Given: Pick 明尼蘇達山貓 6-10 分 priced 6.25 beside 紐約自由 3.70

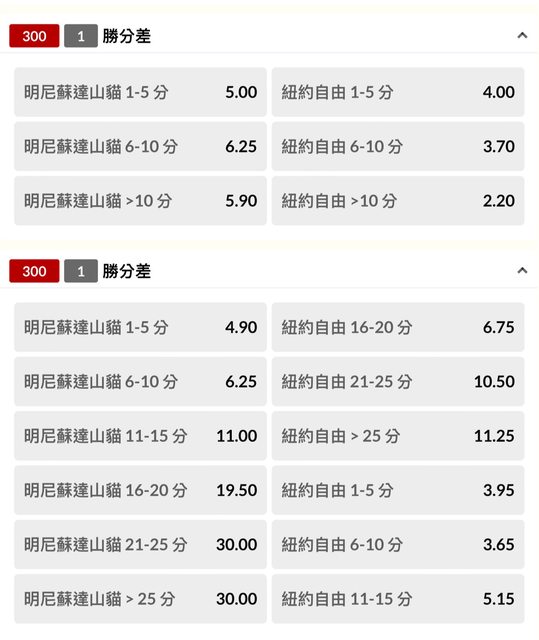Looking at the screenshot, I should (140, 146).
